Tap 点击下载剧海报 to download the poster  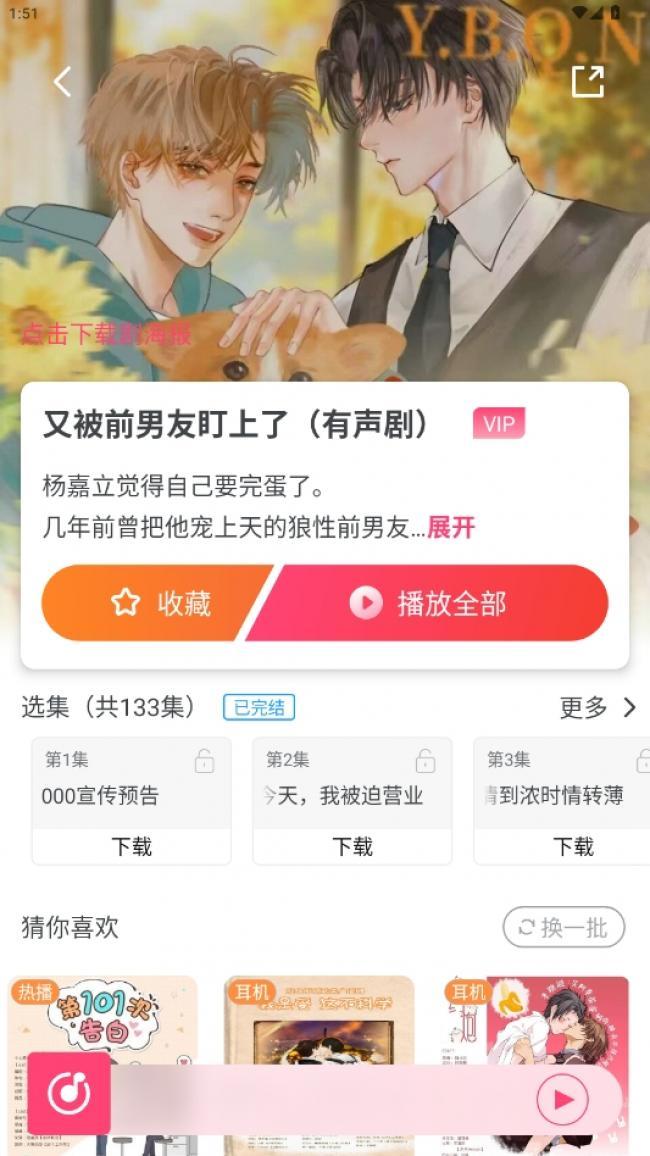click(x=106, y=334)
